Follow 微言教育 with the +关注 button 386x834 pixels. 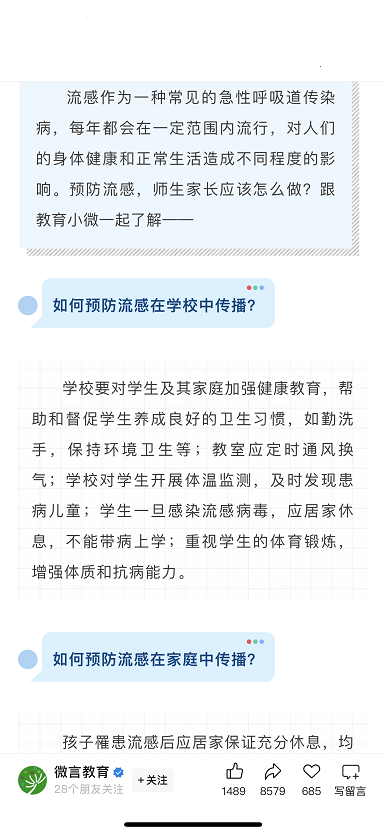click(153, 780)
